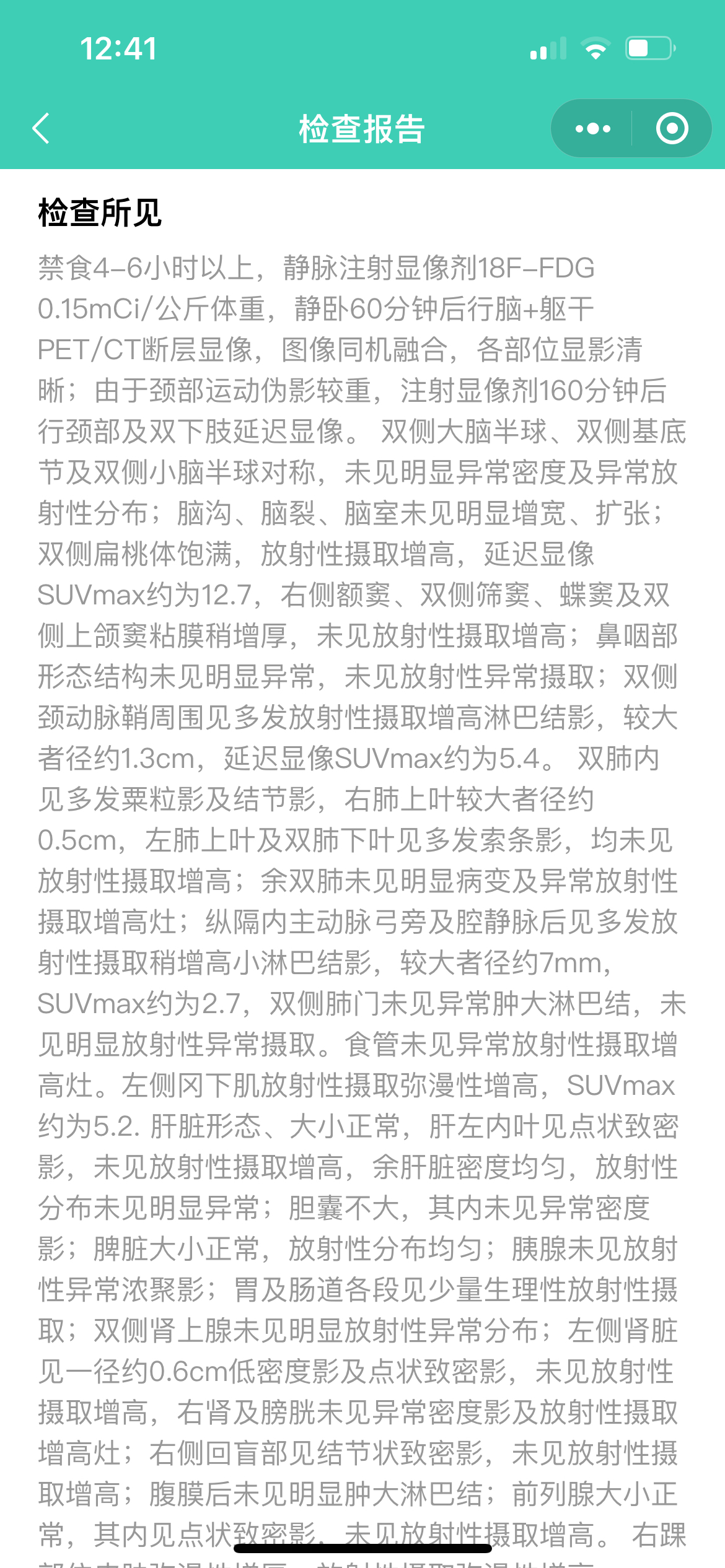
Task: Close the mini program with the circle button
Action: pos(672,129)
